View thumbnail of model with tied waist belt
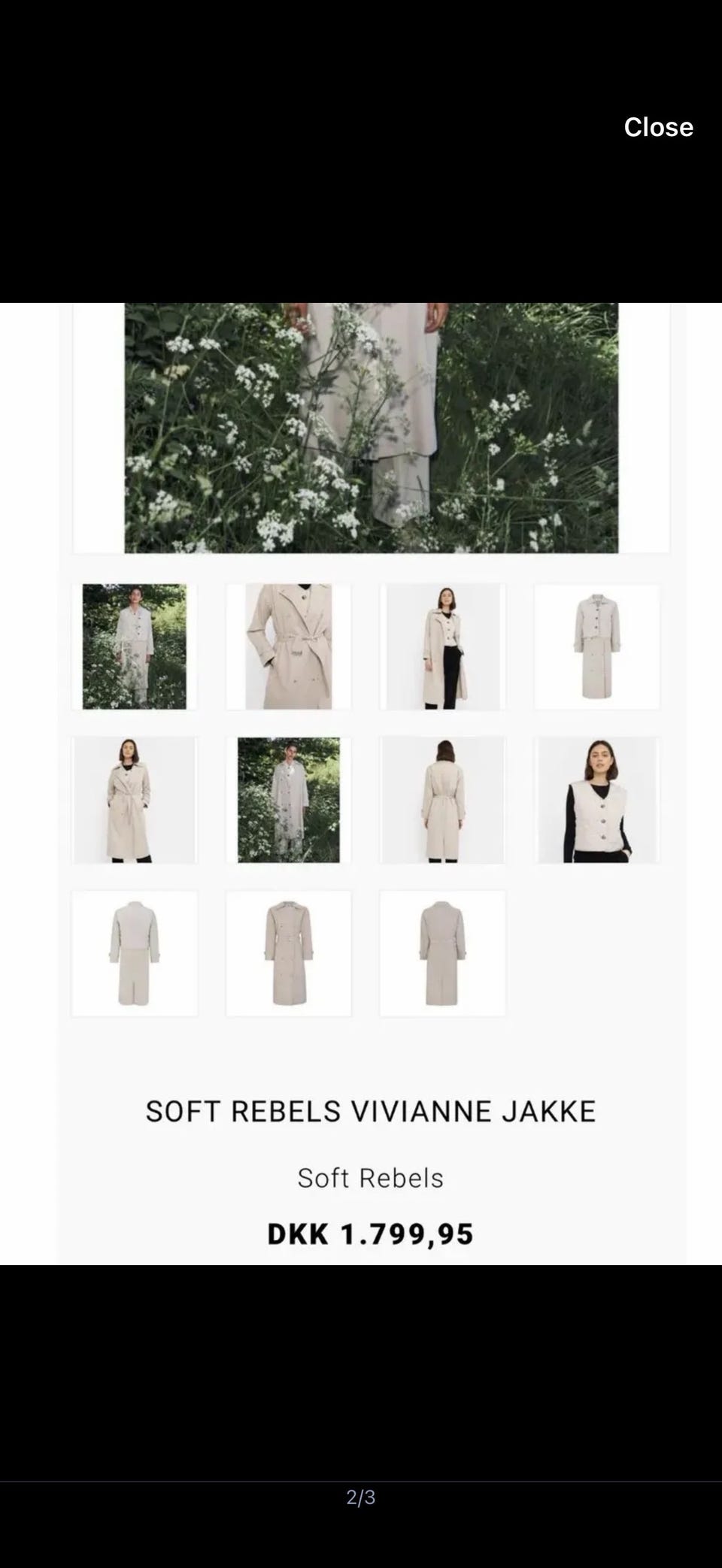The height and width of the screenshot is (1568, 722). click(x=134, y=800)
